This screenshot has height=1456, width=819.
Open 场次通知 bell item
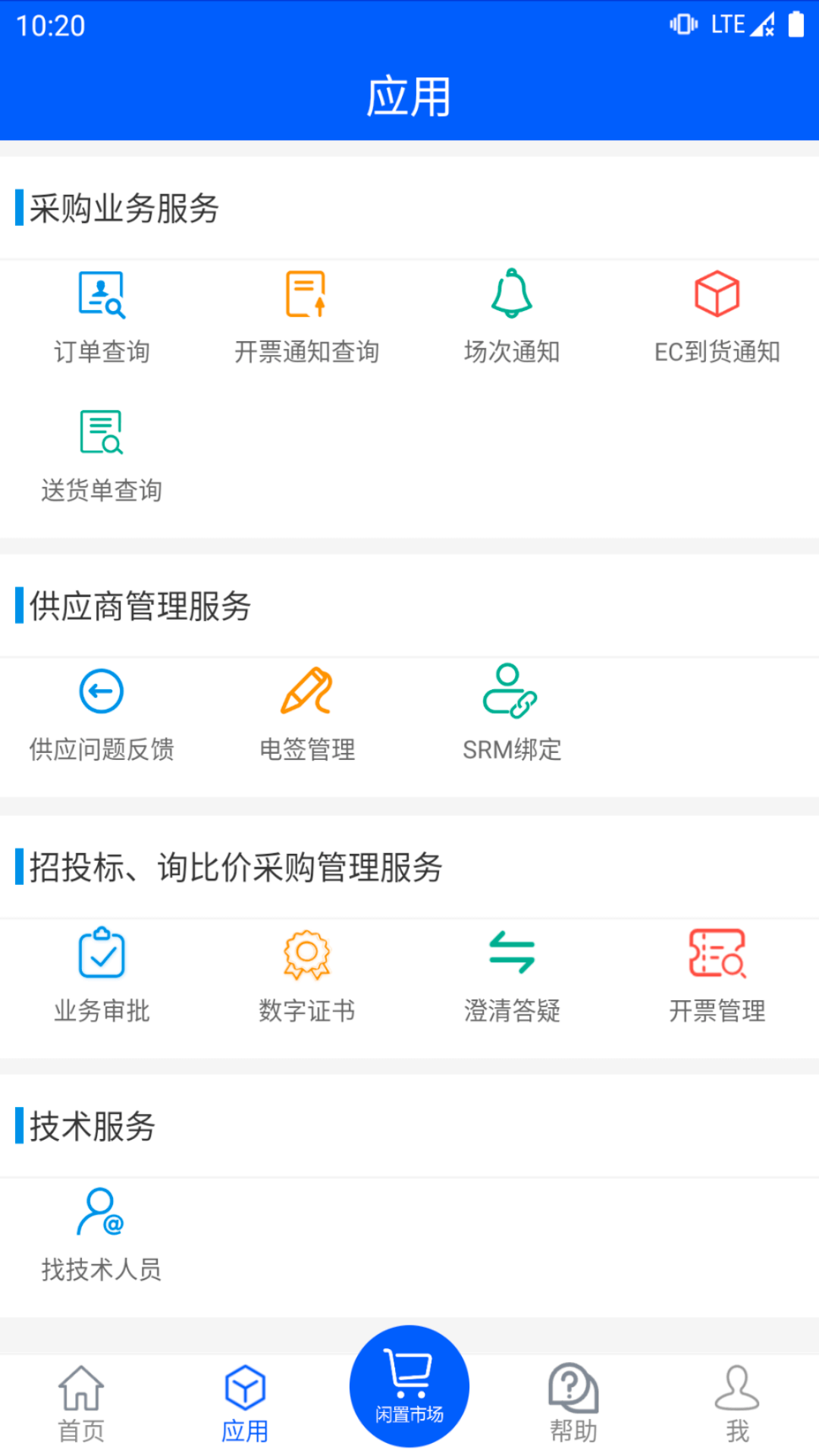pos(512,317)
